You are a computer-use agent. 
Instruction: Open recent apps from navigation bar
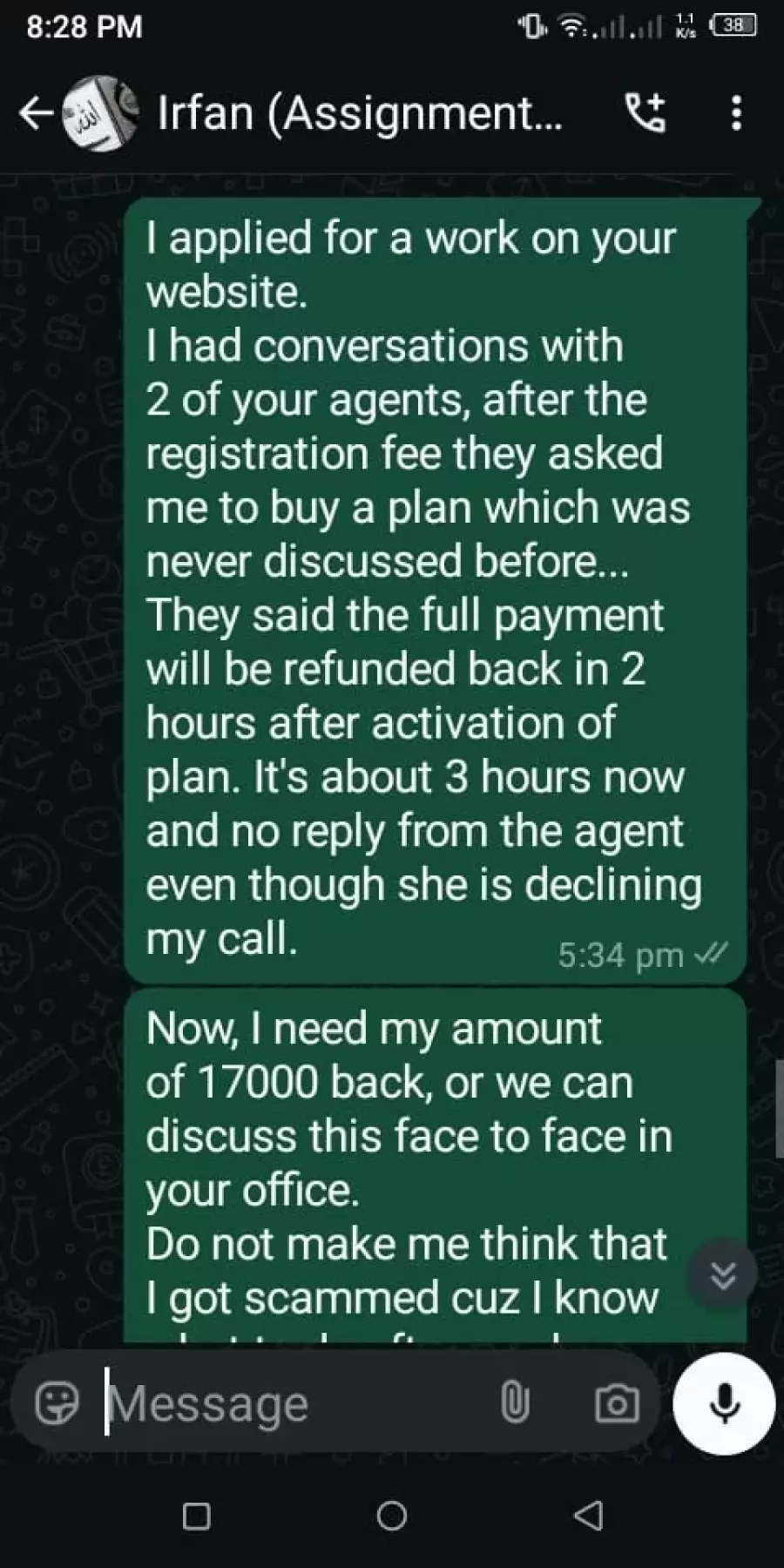(196, 1517)
